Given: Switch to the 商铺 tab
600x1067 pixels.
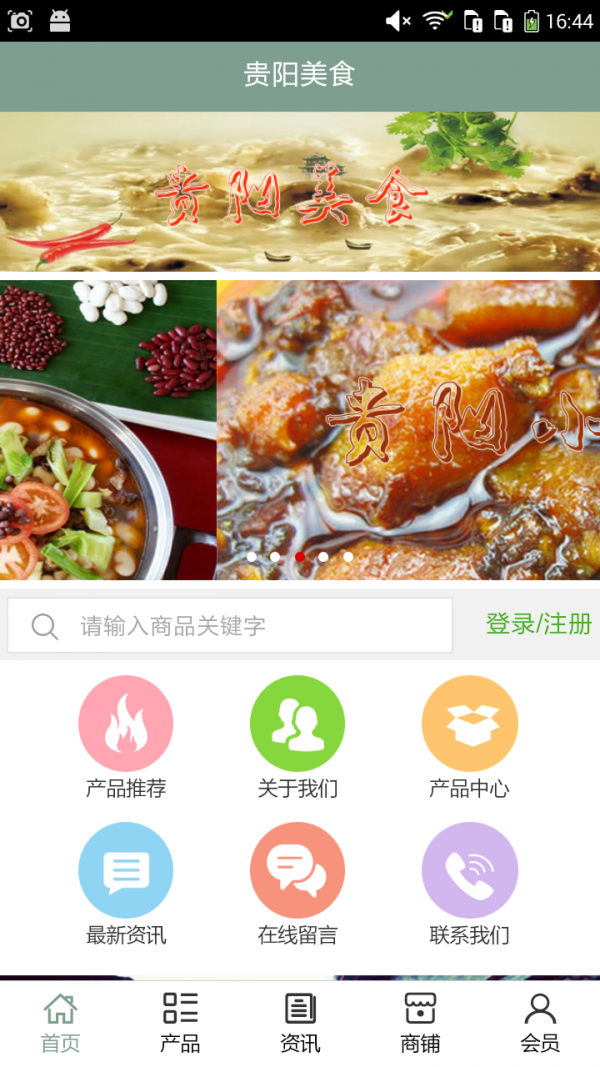Looking at the screenshot, I should pyautogui.click(x=420, y=1023).
